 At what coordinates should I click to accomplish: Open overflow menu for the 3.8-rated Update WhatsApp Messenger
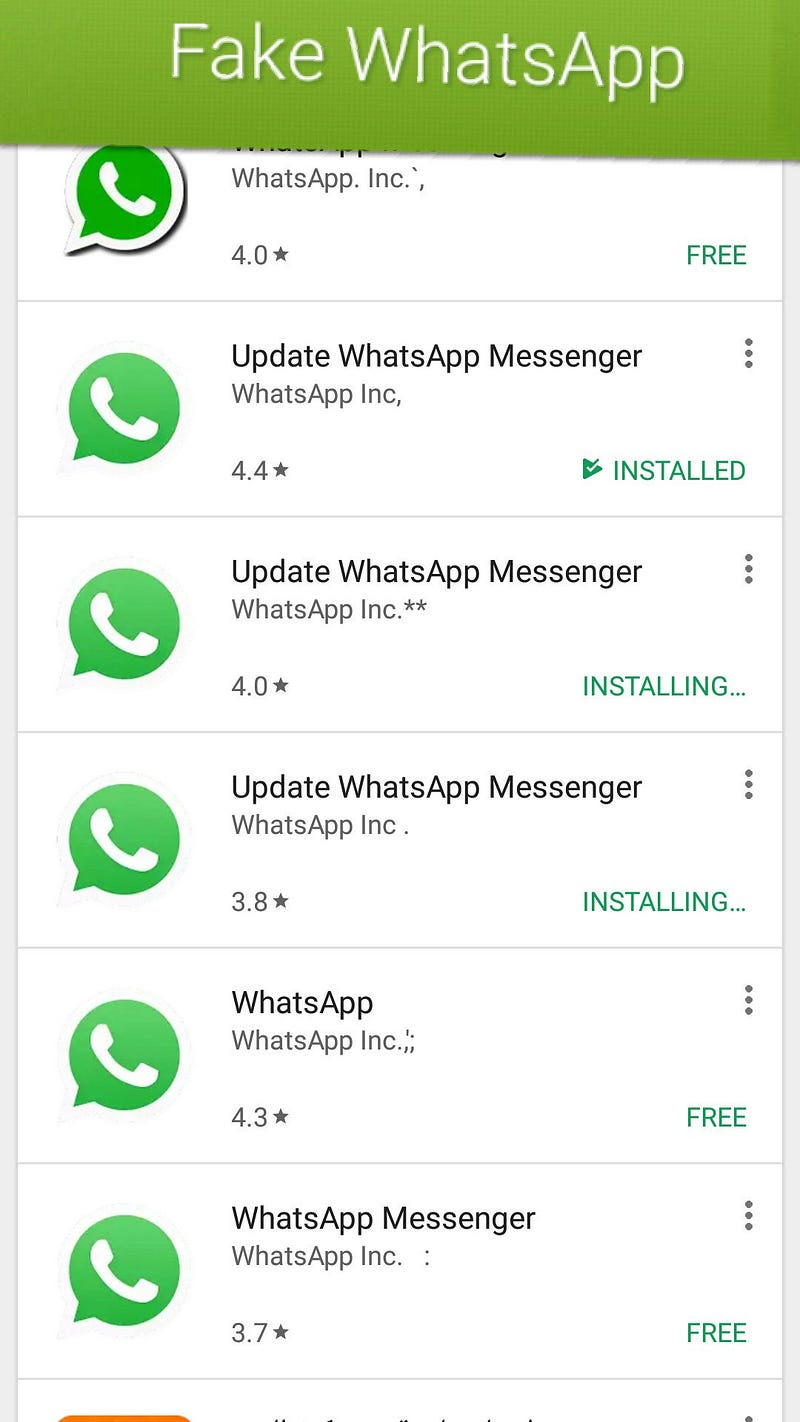(x=748, y=785)
